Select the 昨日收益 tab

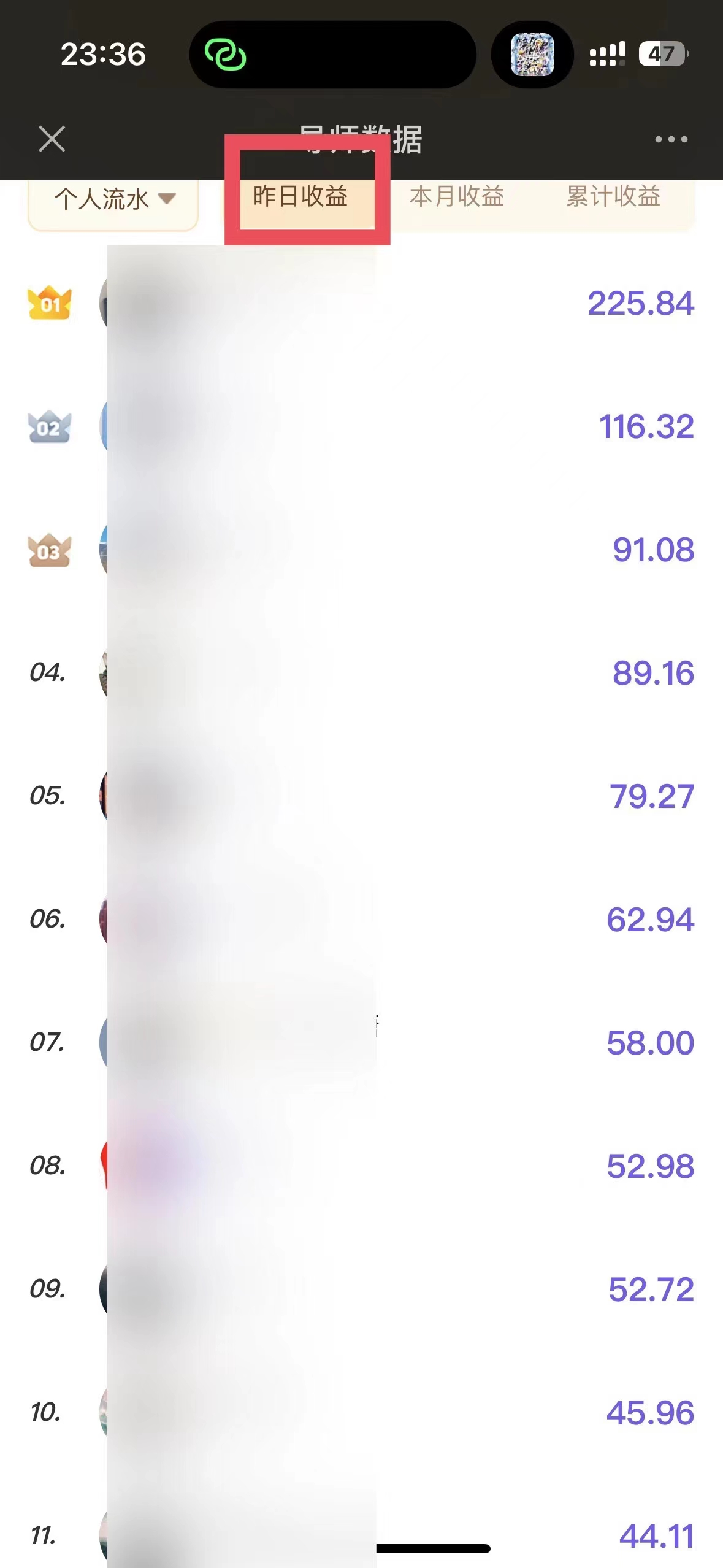(x=300, y=197)
